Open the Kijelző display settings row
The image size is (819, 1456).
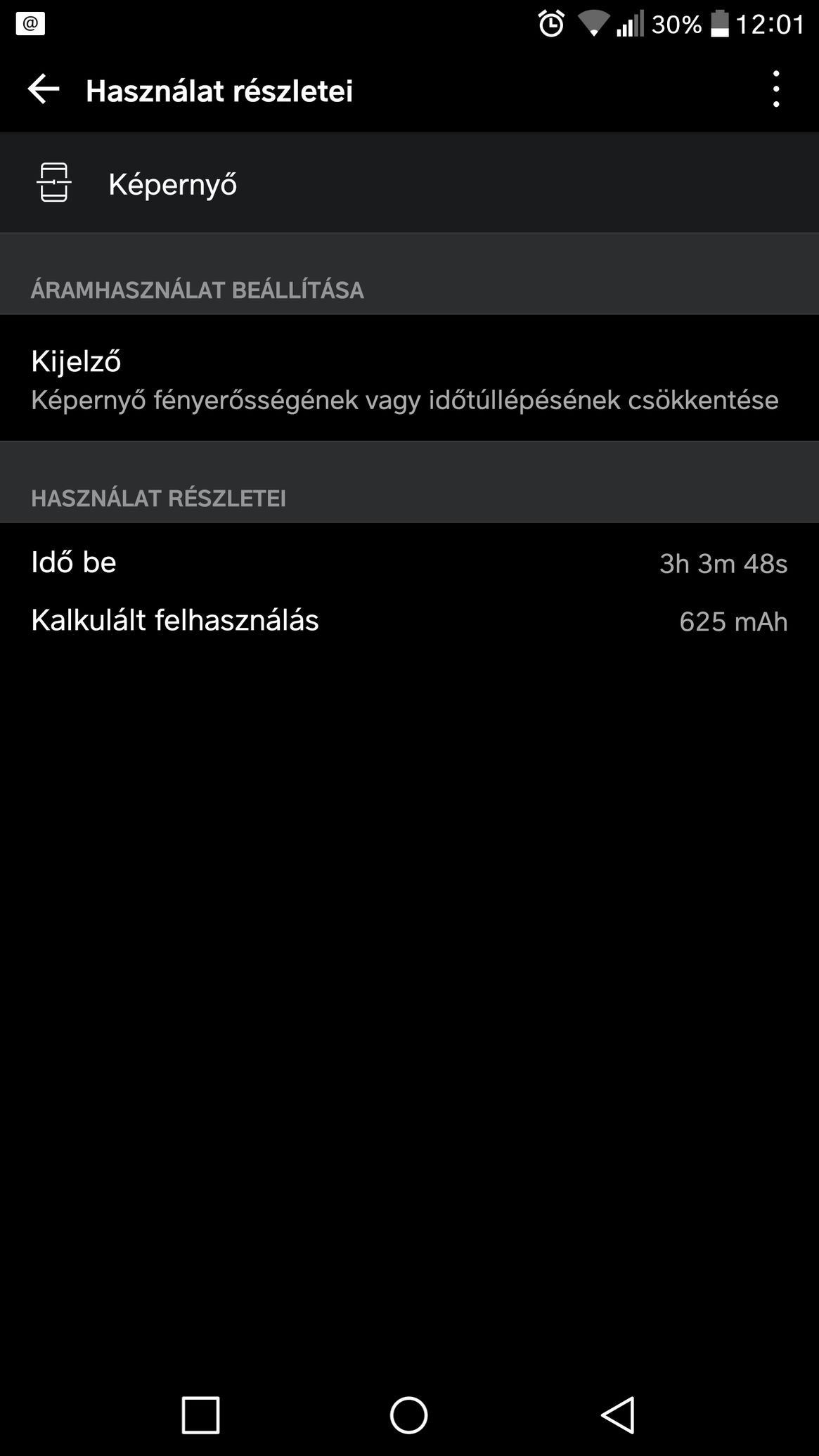coord(409,378)
